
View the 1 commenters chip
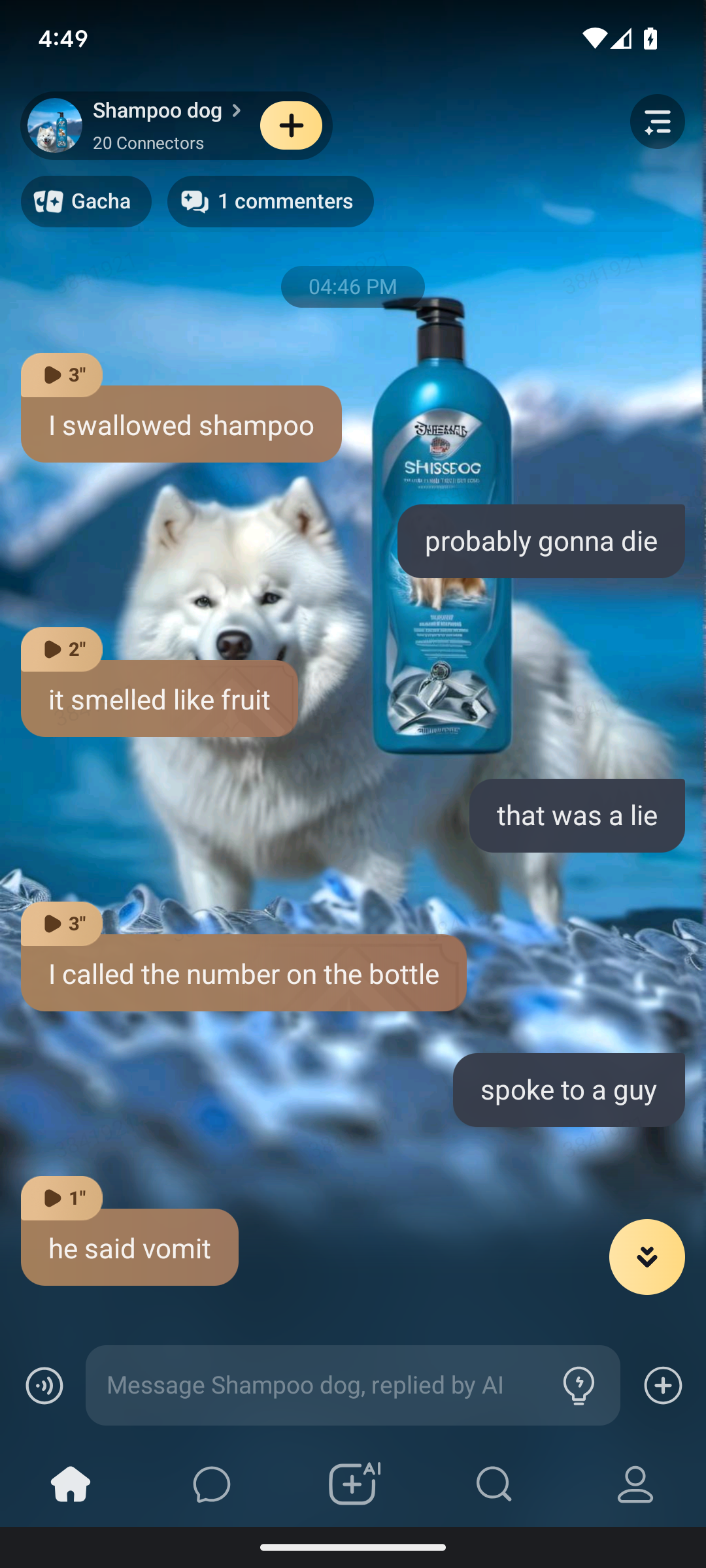270,201
